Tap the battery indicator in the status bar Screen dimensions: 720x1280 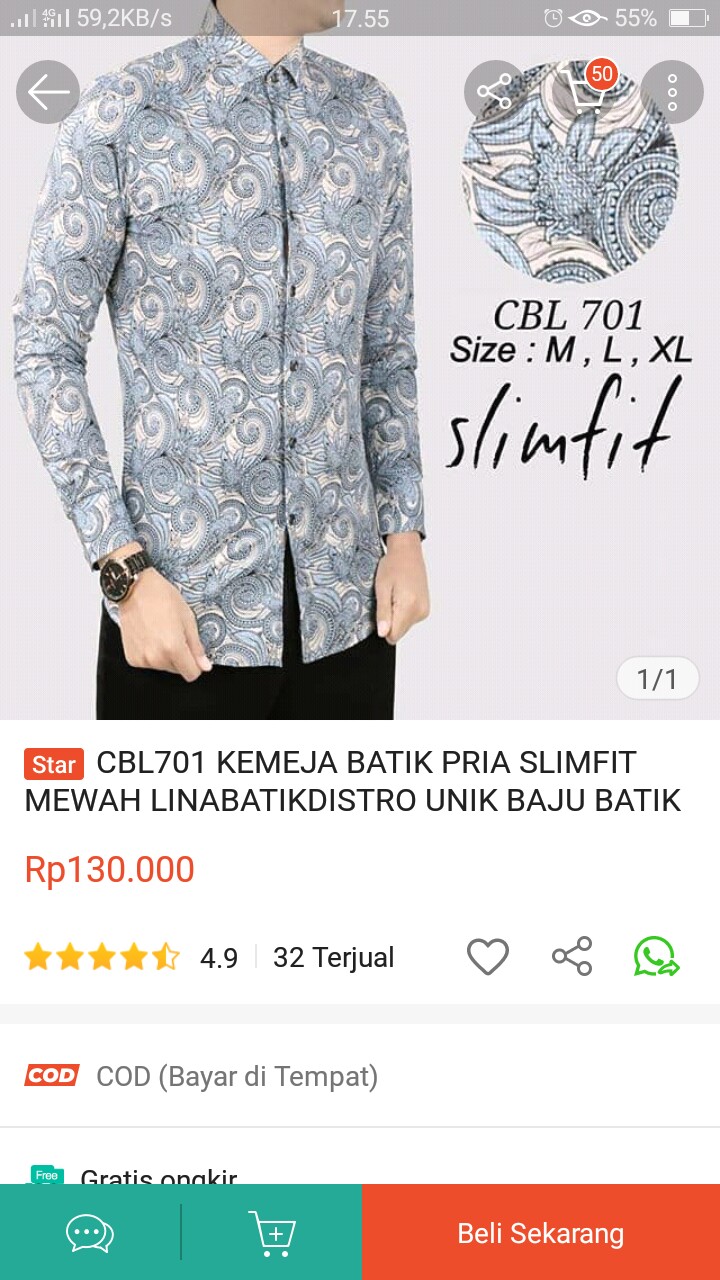[688, 16]
